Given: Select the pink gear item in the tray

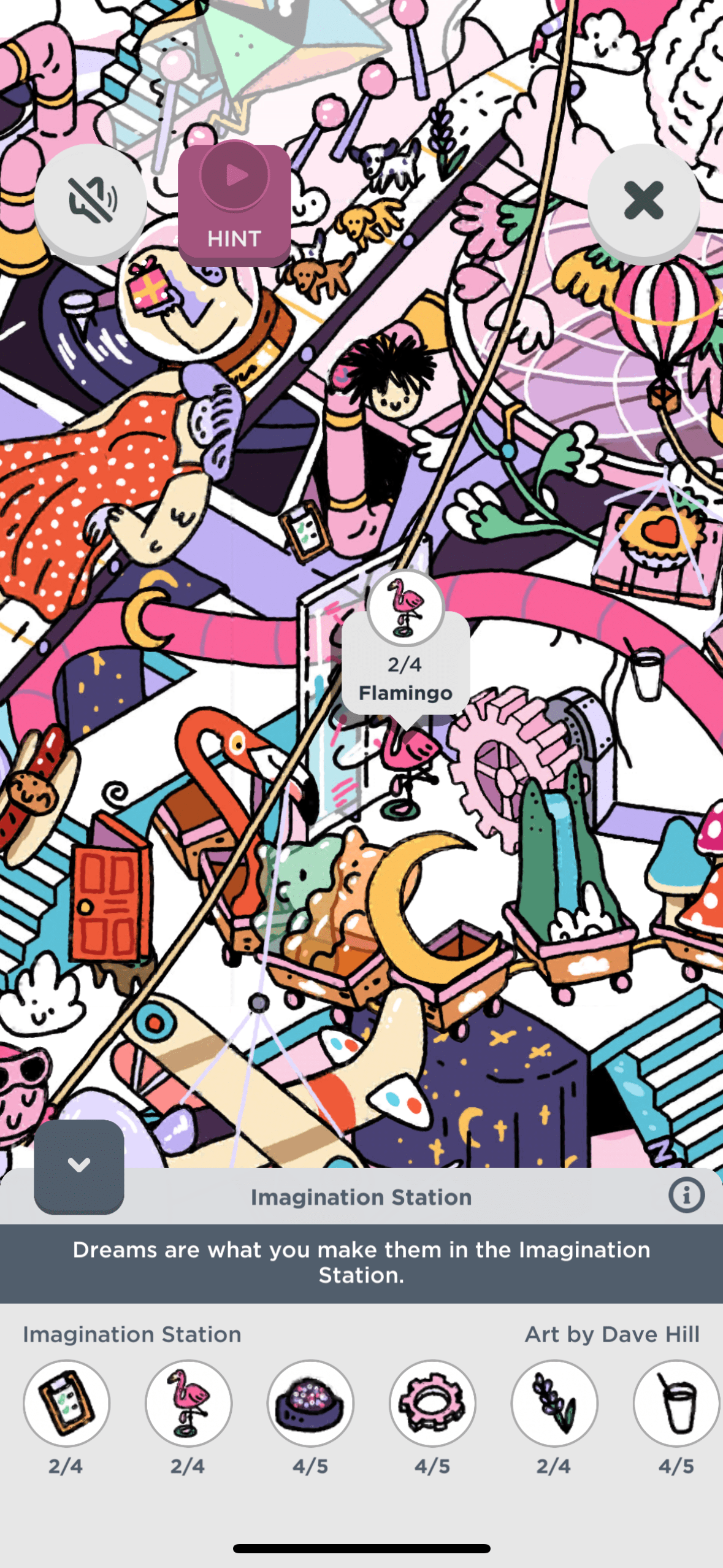Looking at the screenshot, I should click(x=432, y=1402).
